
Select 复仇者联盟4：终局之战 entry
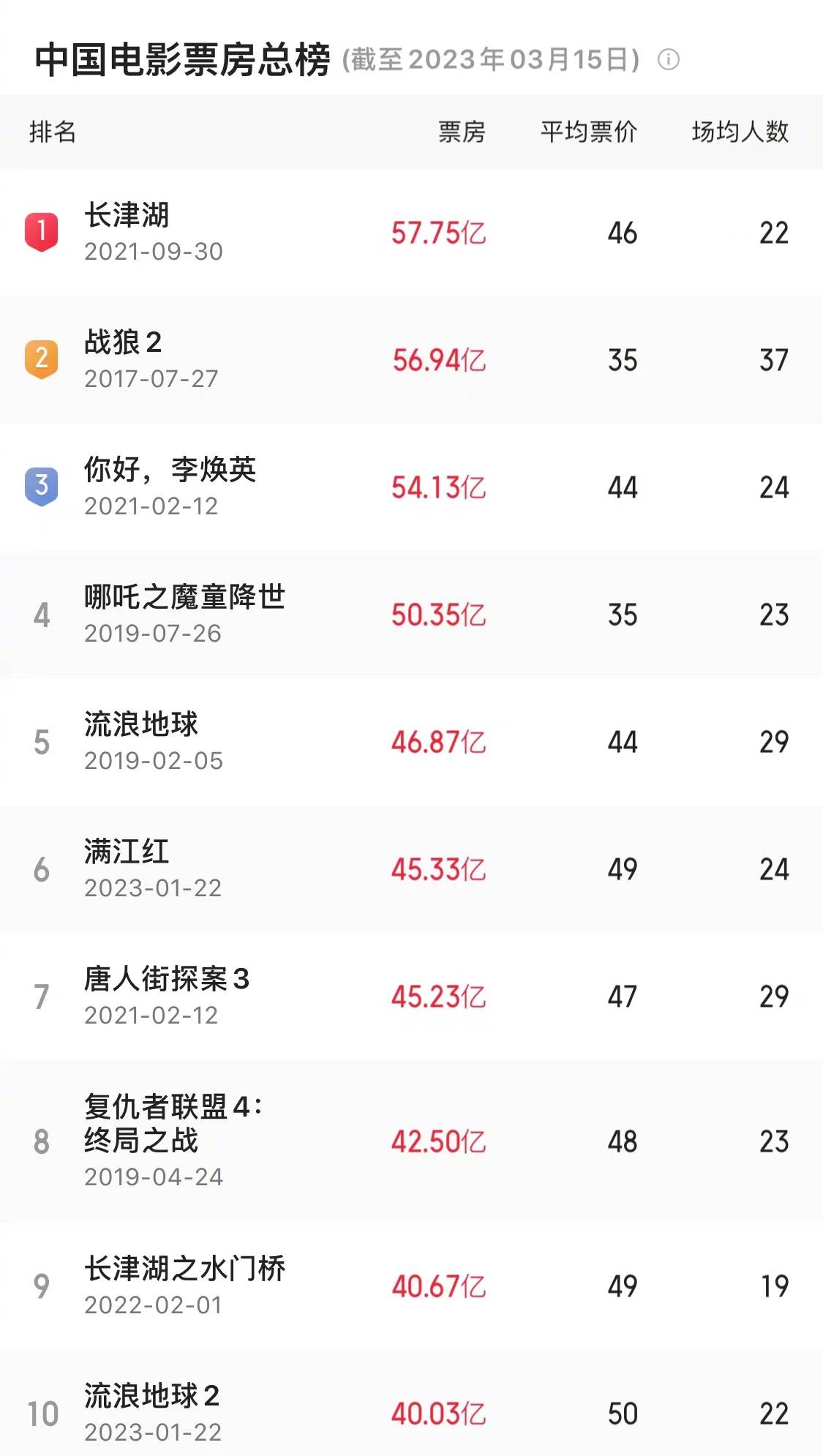click(x=411, y=1141)
